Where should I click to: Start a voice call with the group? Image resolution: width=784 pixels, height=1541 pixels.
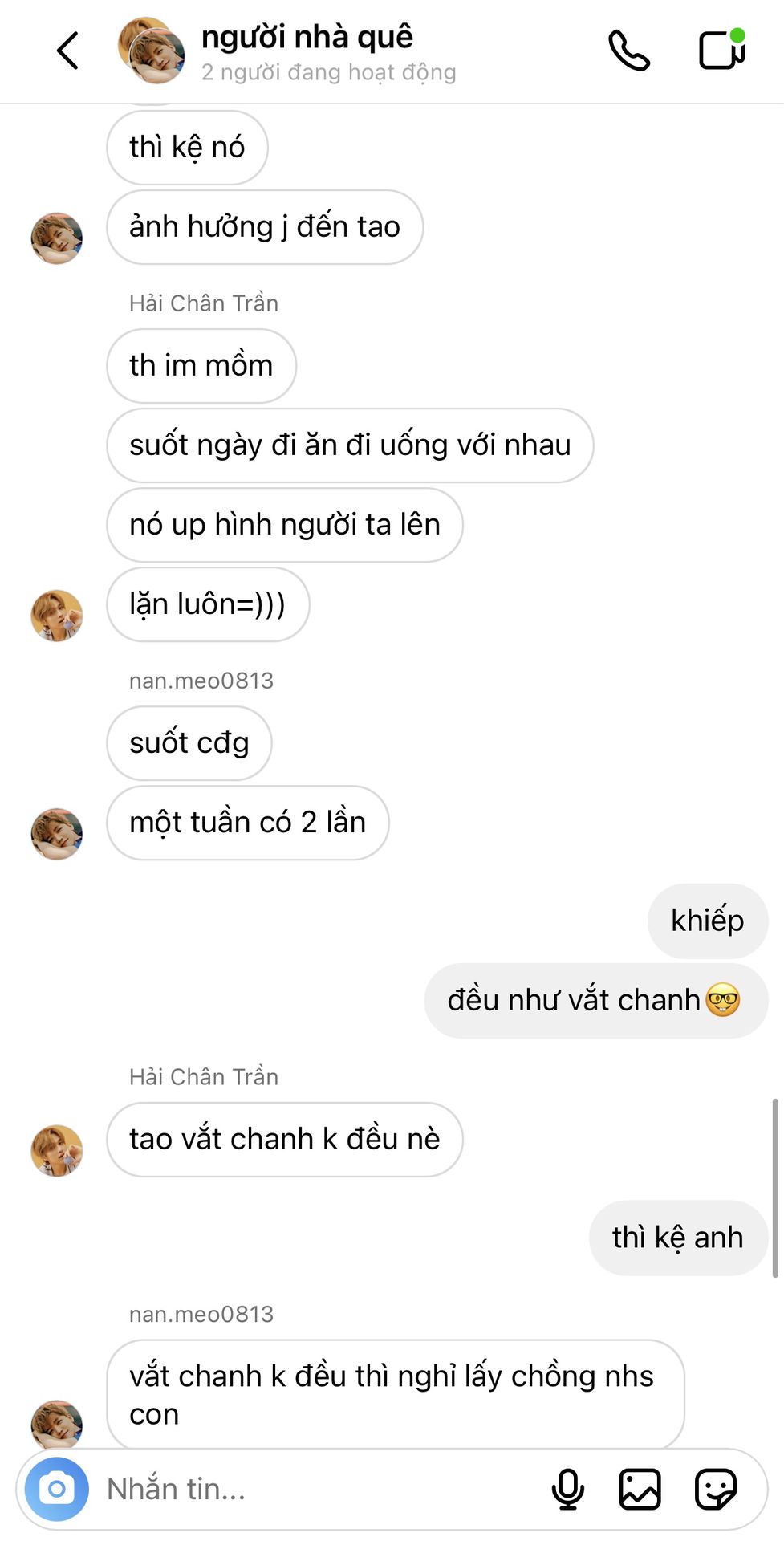click(x=629, y=51)
